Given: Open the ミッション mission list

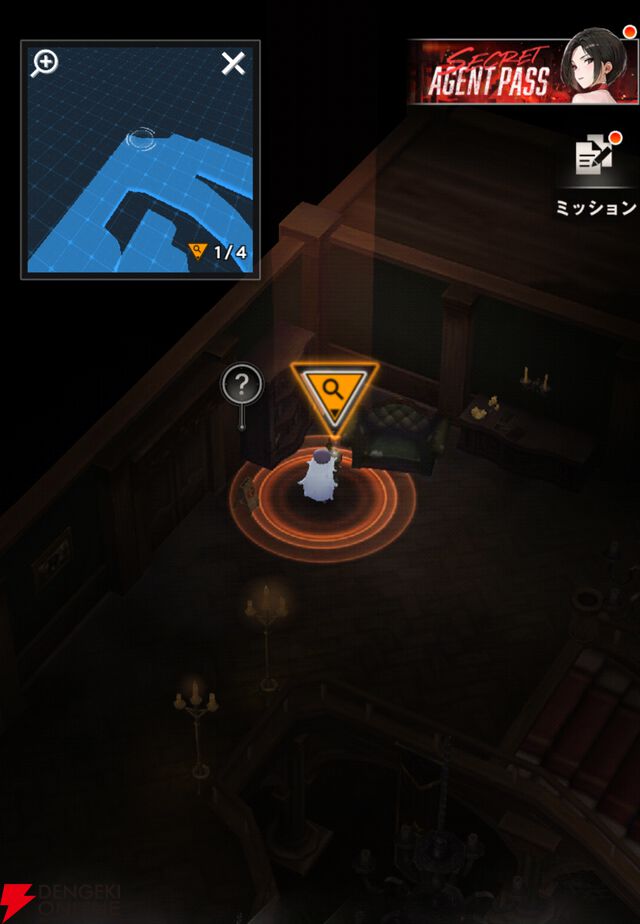Looking at the screenshot, I should tap(595, 173).
